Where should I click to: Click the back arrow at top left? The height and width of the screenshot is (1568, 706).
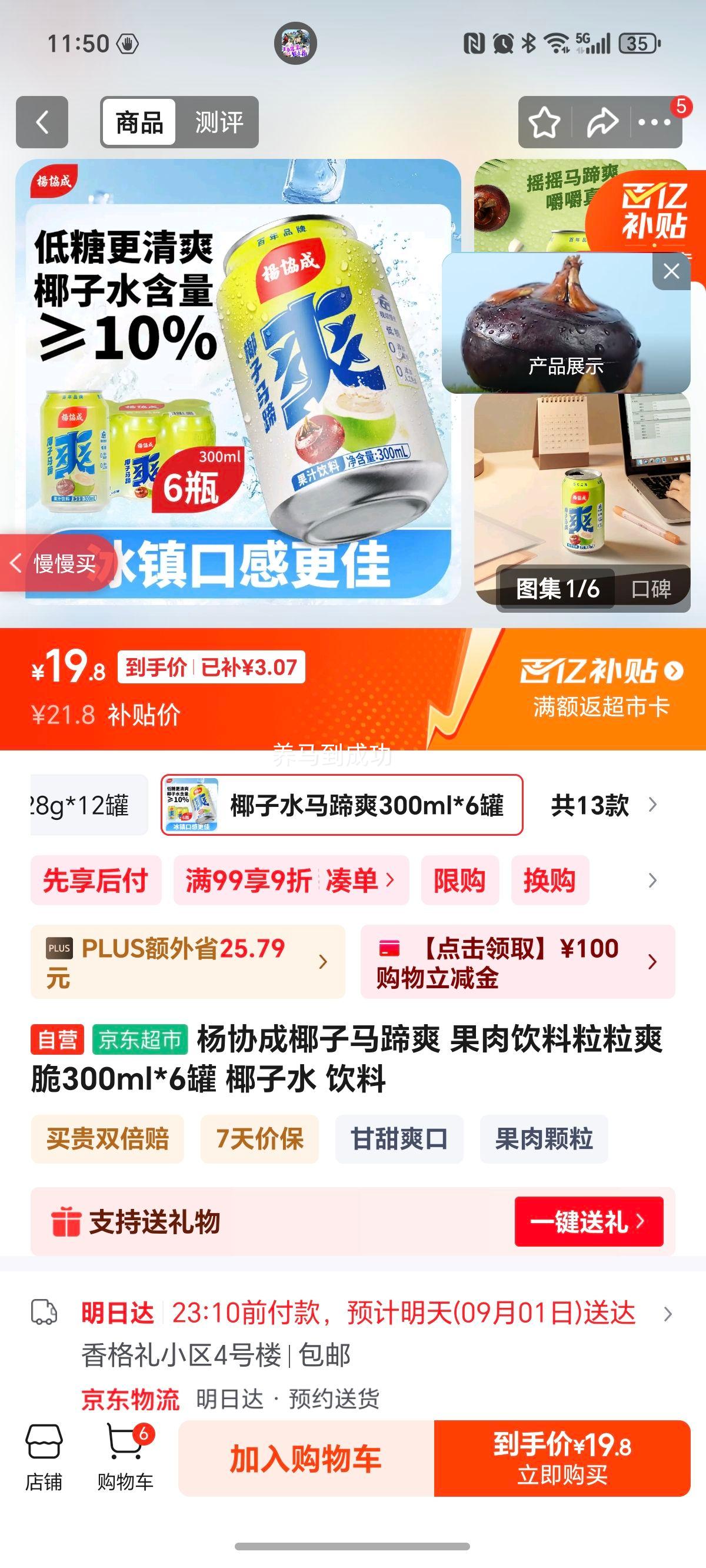coord(41,122)
